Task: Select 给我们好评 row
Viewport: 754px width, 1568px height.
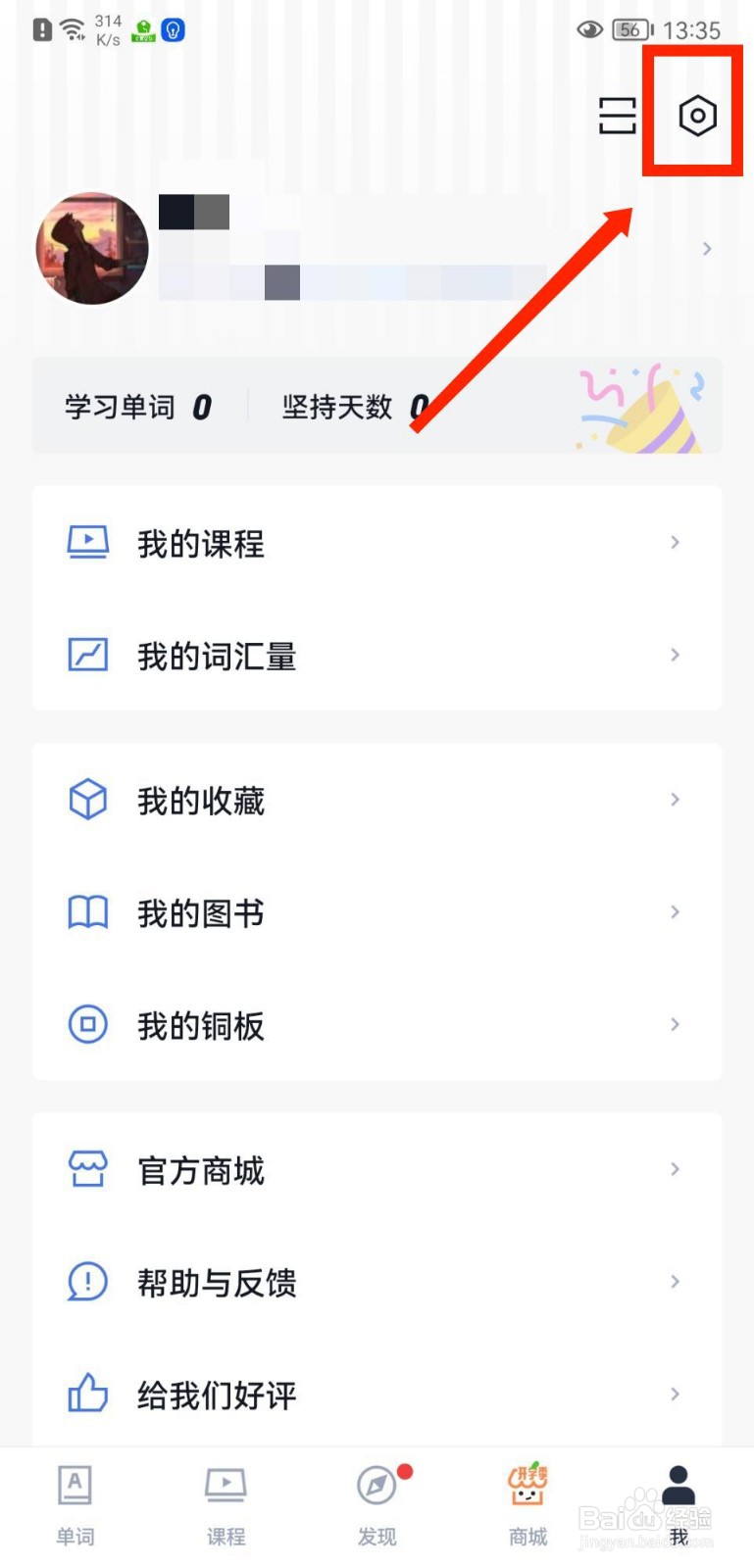Action: click(x=377, y=1395)
